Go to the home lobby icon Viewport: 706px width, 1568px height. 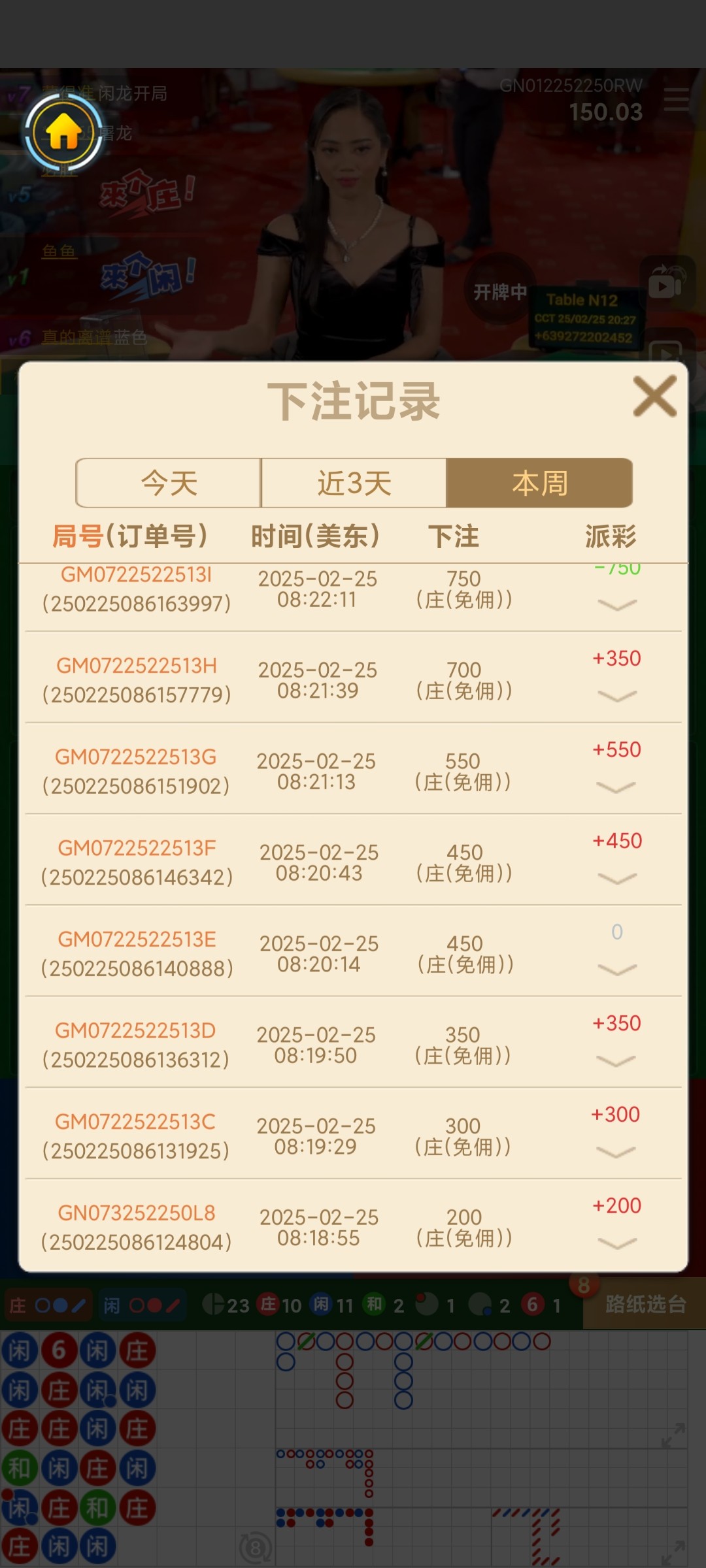[63, 133]
